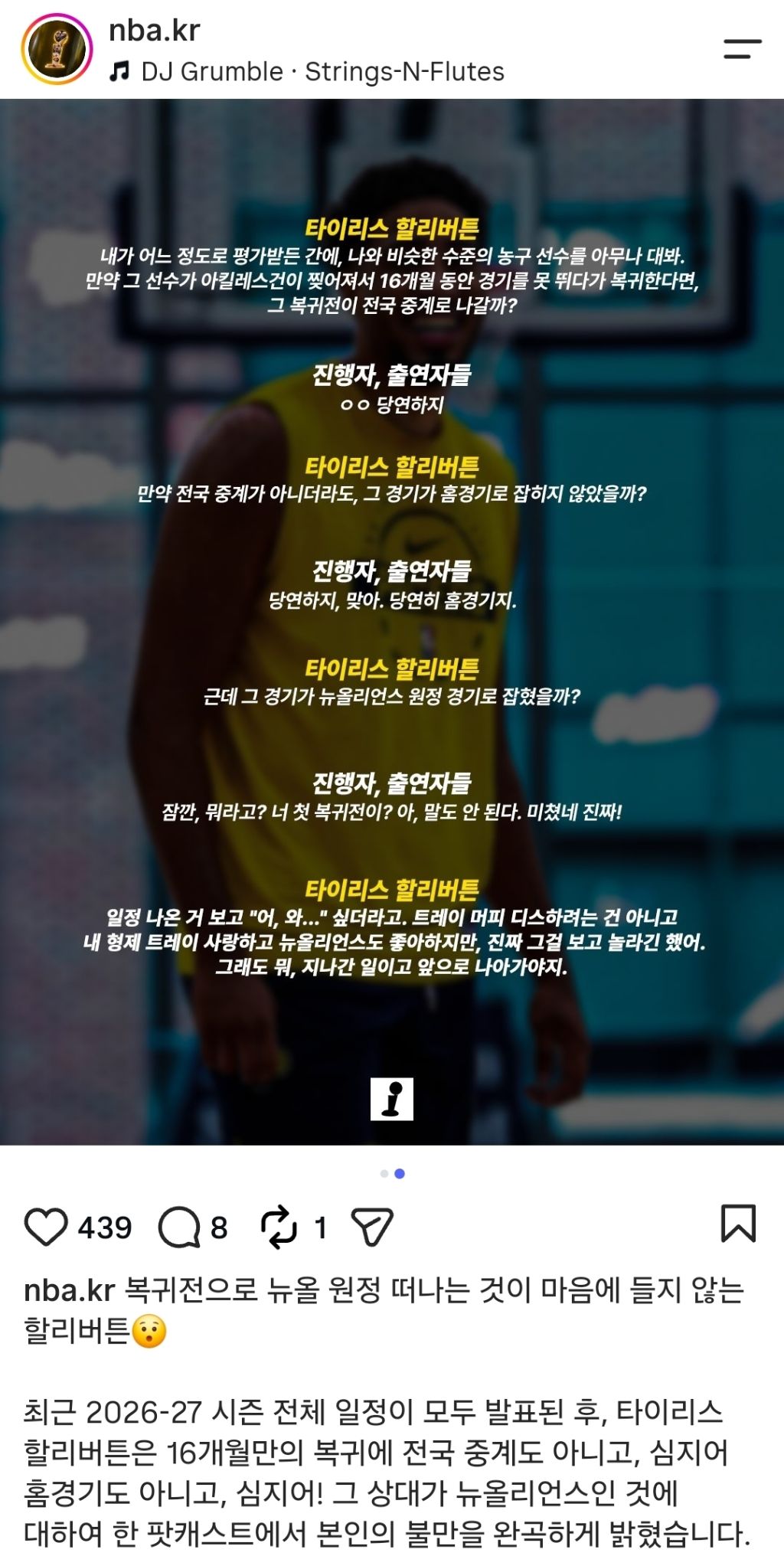This screenshot has height=1556, width=784.
Task: Bookmark this post
Action: (x=738, y=1223)
